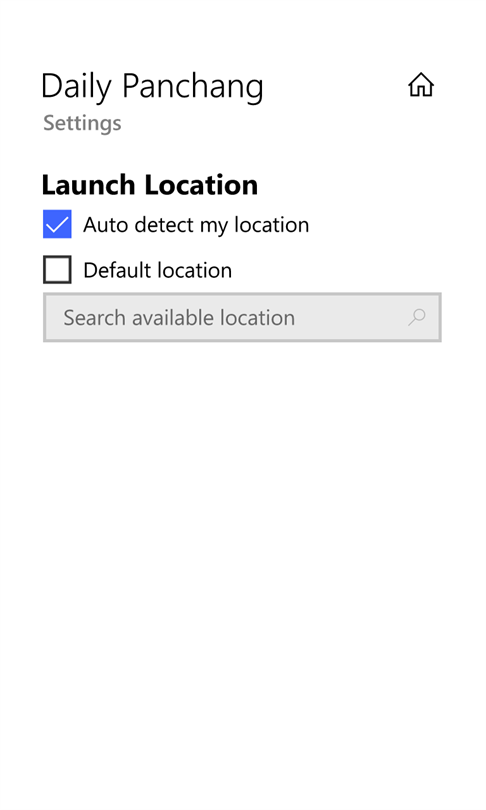Tap the magnifier icon in search box

pos(417,317)
